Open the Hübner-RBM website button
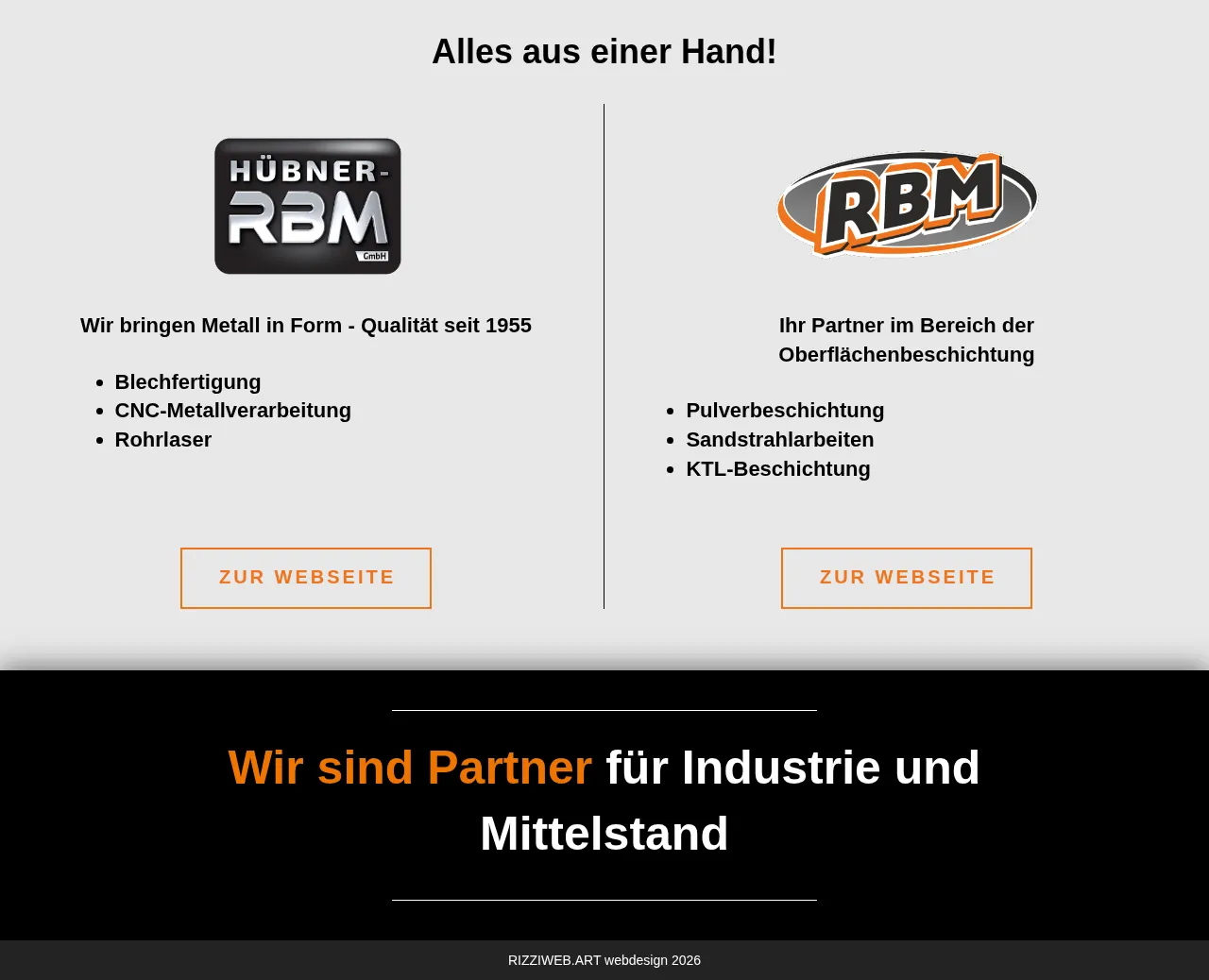 (x=306, y=578)
